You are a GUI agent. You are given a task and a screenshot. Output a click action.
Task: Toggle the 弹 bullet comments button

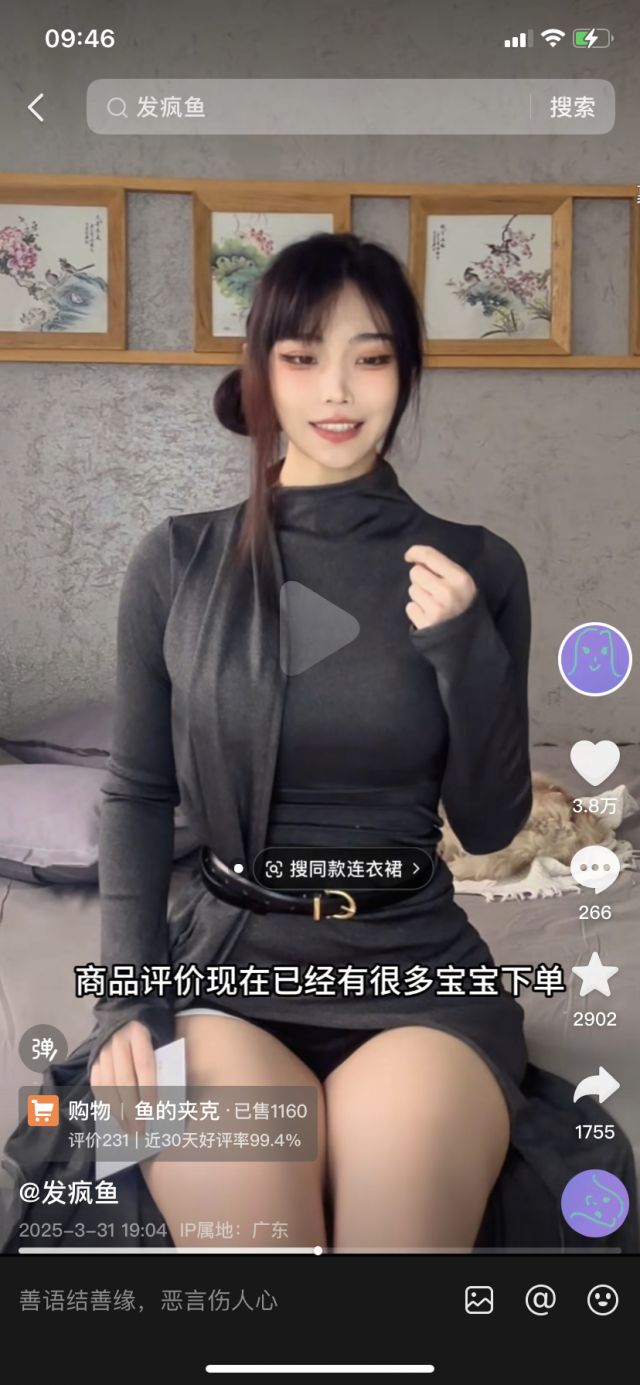point(43,1049)
